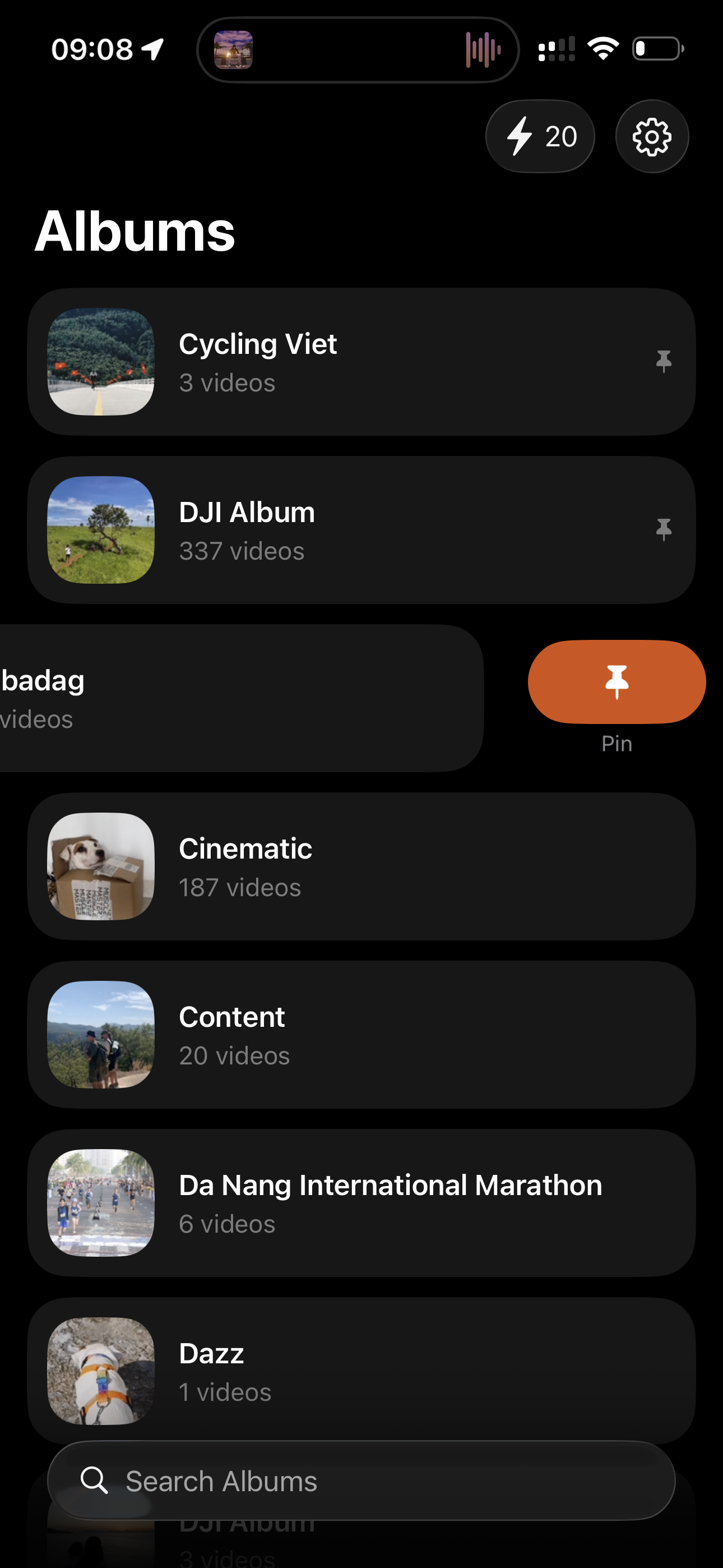Tap the location arrow next to the clock
The height and width of the screenshot is (1568, 723).
coord(153,48)
